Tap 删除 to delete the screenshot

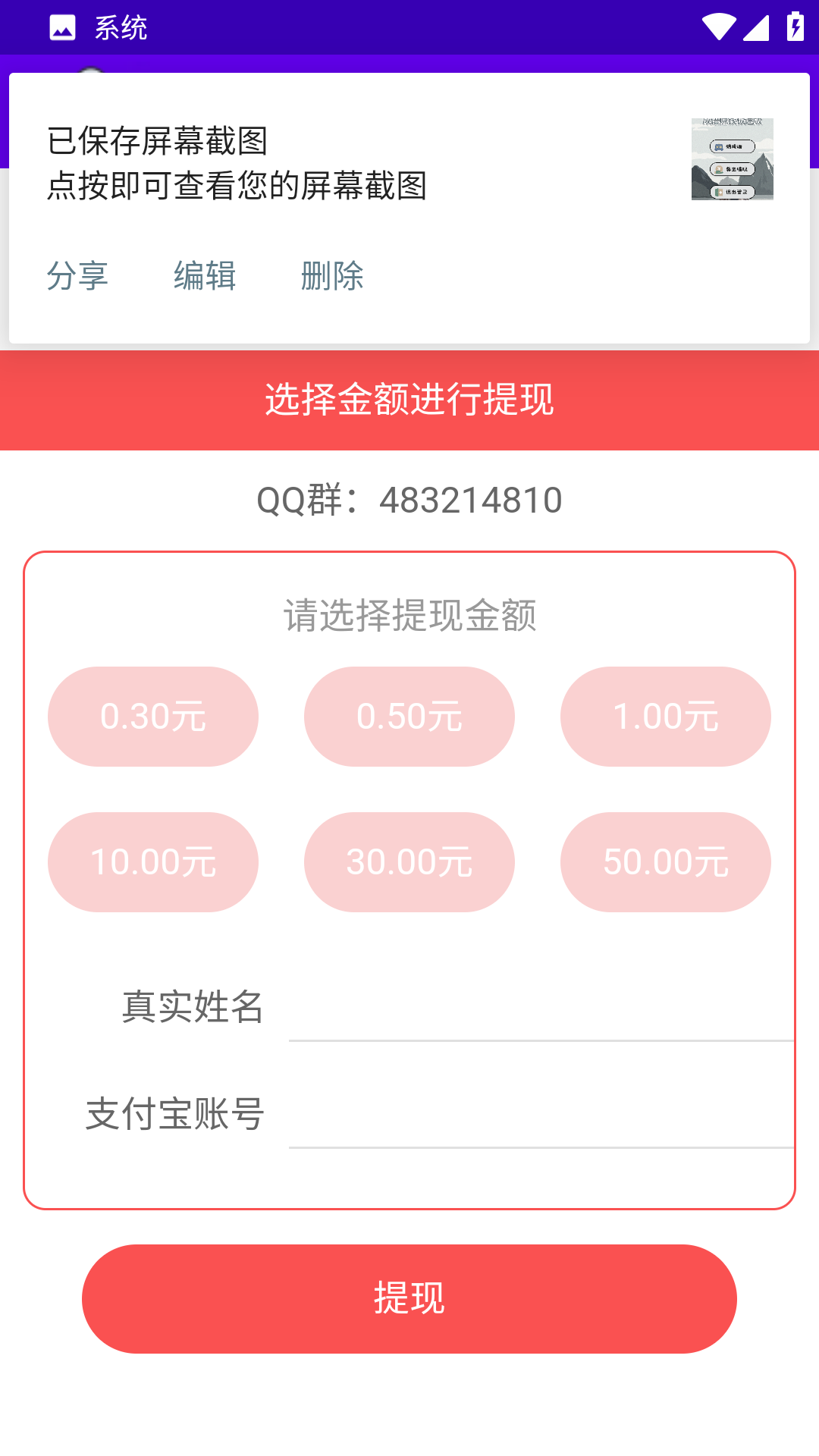(x=332, y=275)
